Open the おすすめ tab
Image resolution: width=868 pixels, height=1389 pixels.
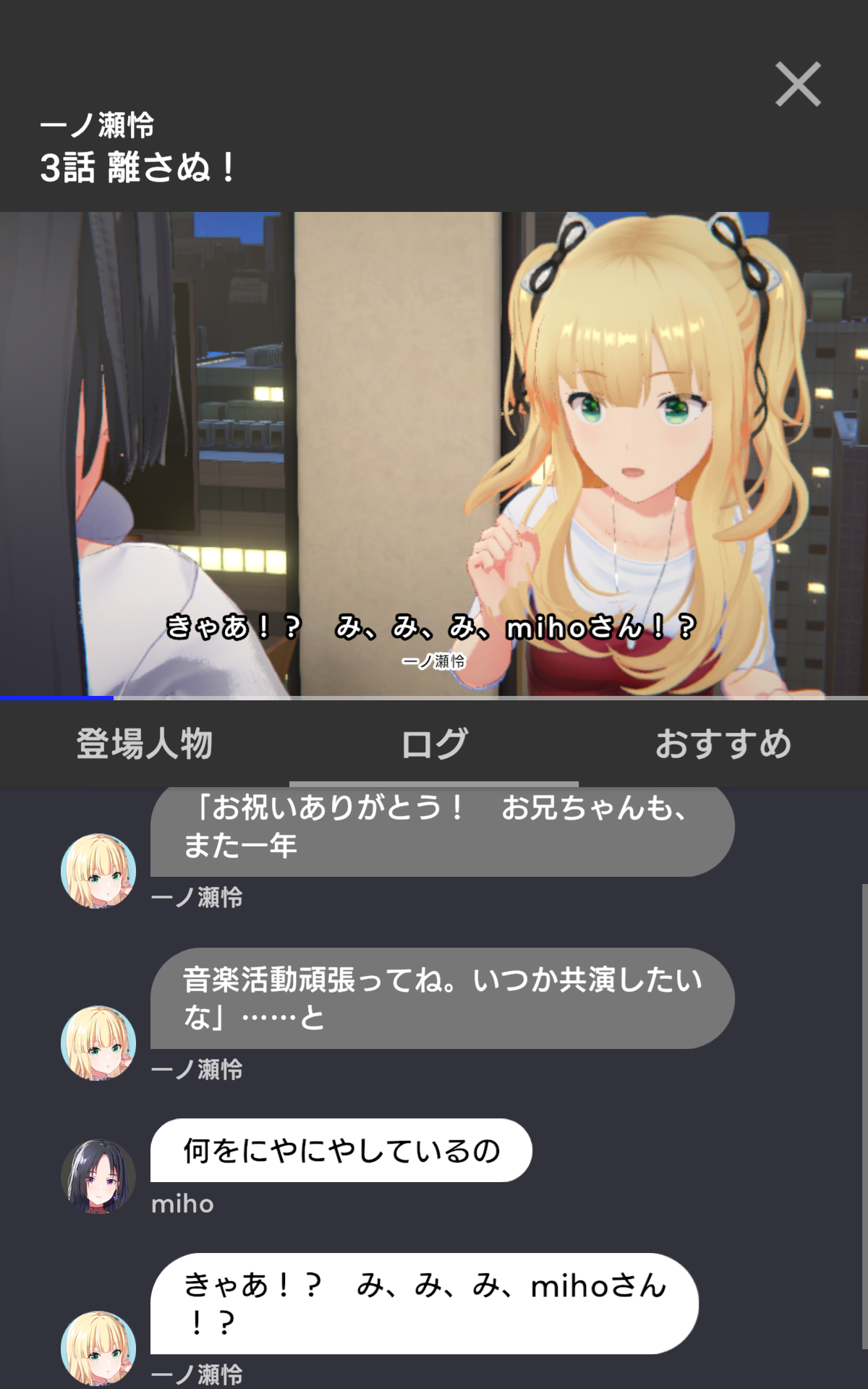click(723, 744)
